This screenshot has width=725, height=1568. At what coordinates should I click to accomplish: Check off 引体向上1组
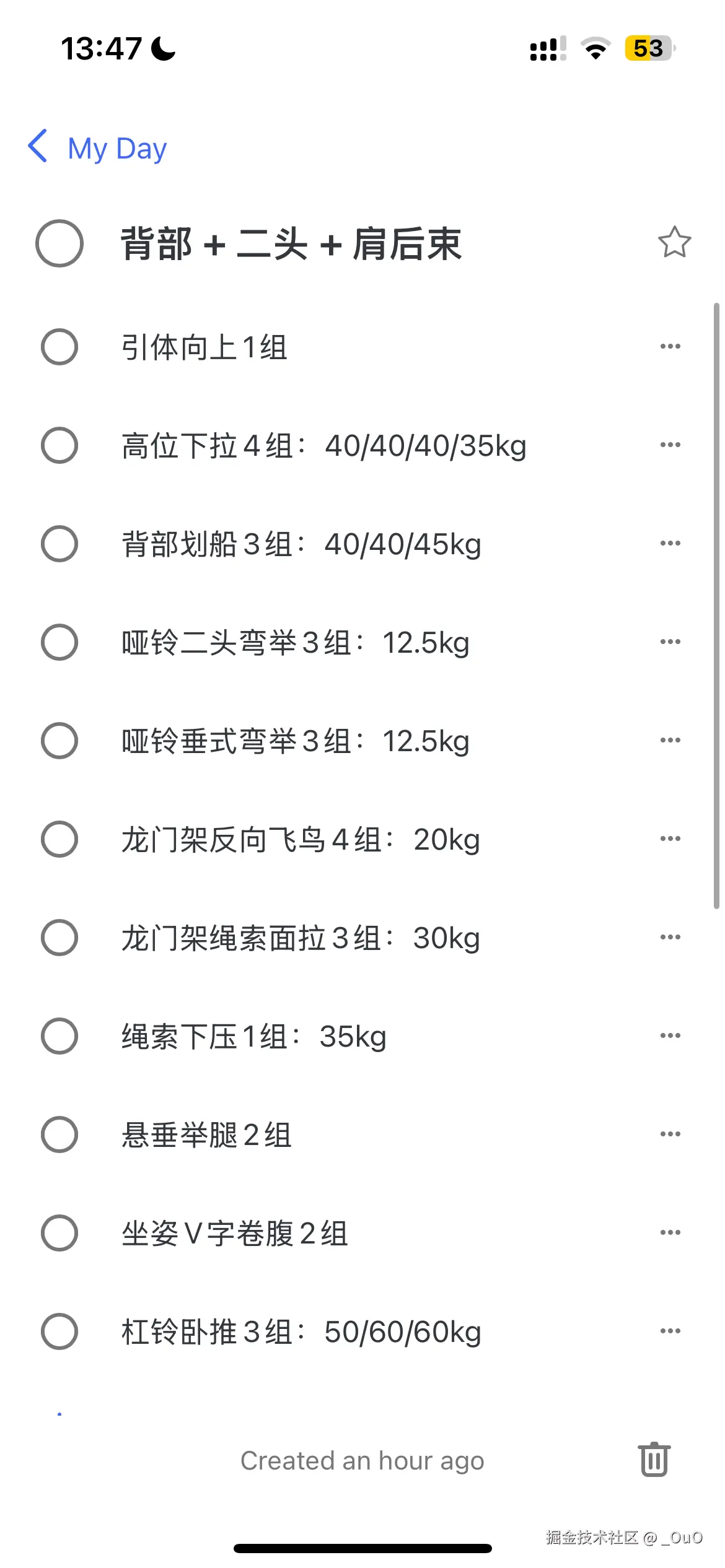coord(59,347)
